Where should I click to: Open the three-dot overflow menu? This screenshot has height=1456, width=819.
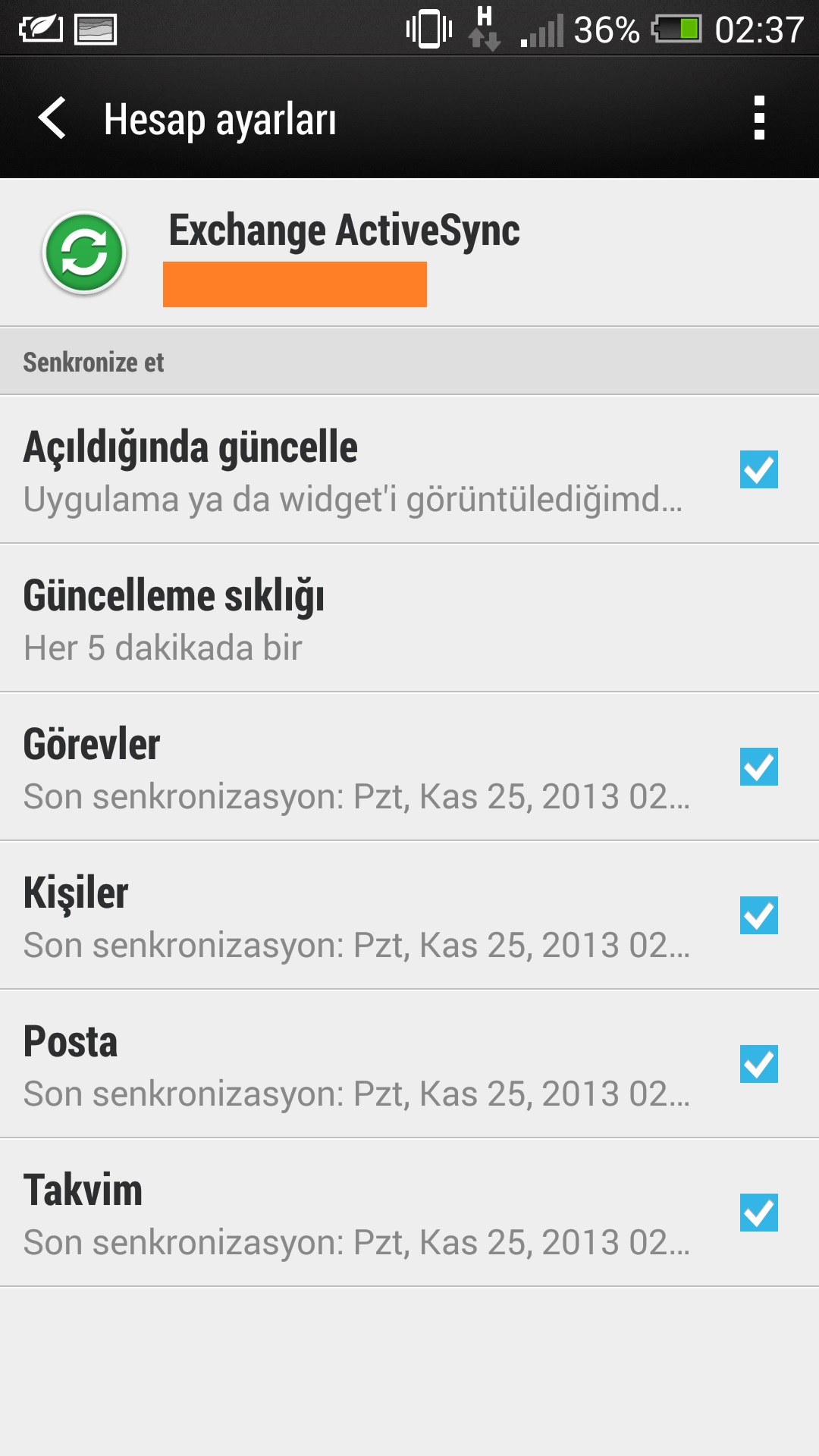[x=759, y=118]
